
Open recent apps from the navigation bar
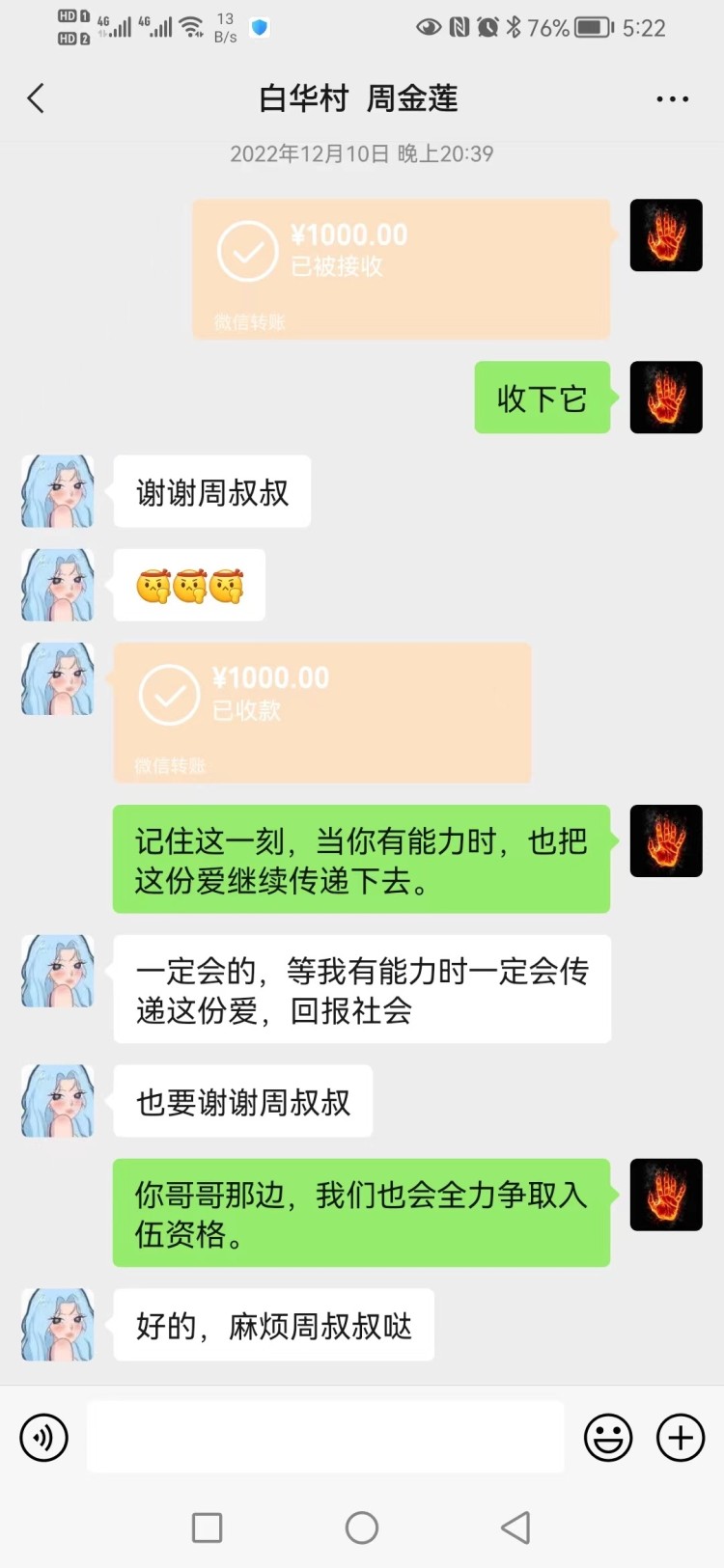(208, 1527)
